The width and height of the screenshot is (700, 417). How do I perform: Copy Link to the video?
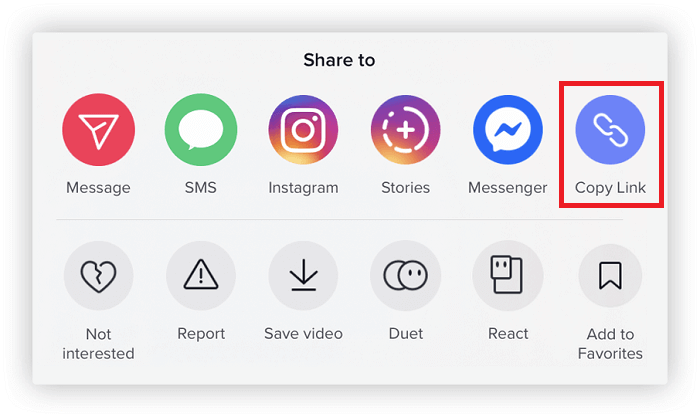tap(610, 131)
